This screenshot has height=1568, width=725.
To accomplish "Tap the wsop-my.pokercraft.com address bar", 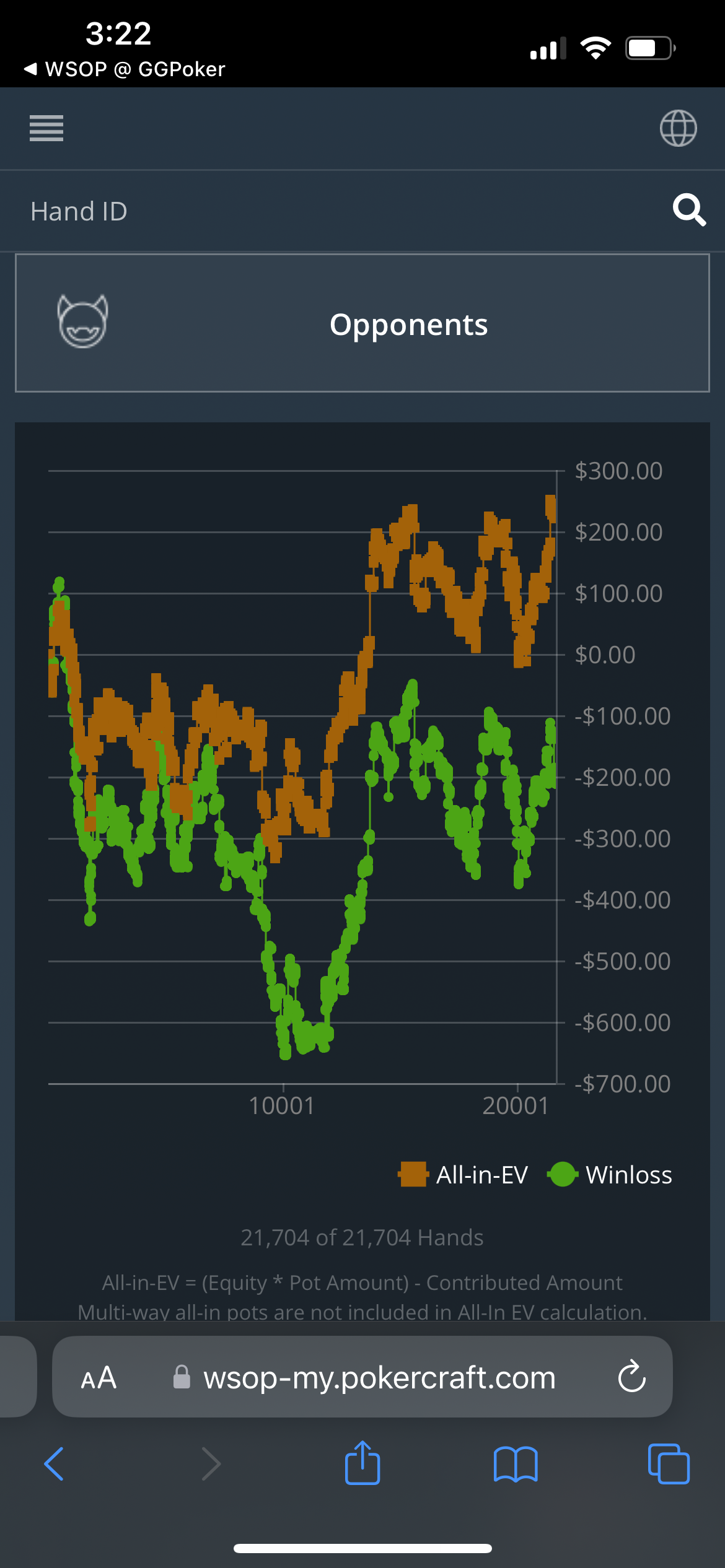I will pyautogui.click(x=378, y=1378).
